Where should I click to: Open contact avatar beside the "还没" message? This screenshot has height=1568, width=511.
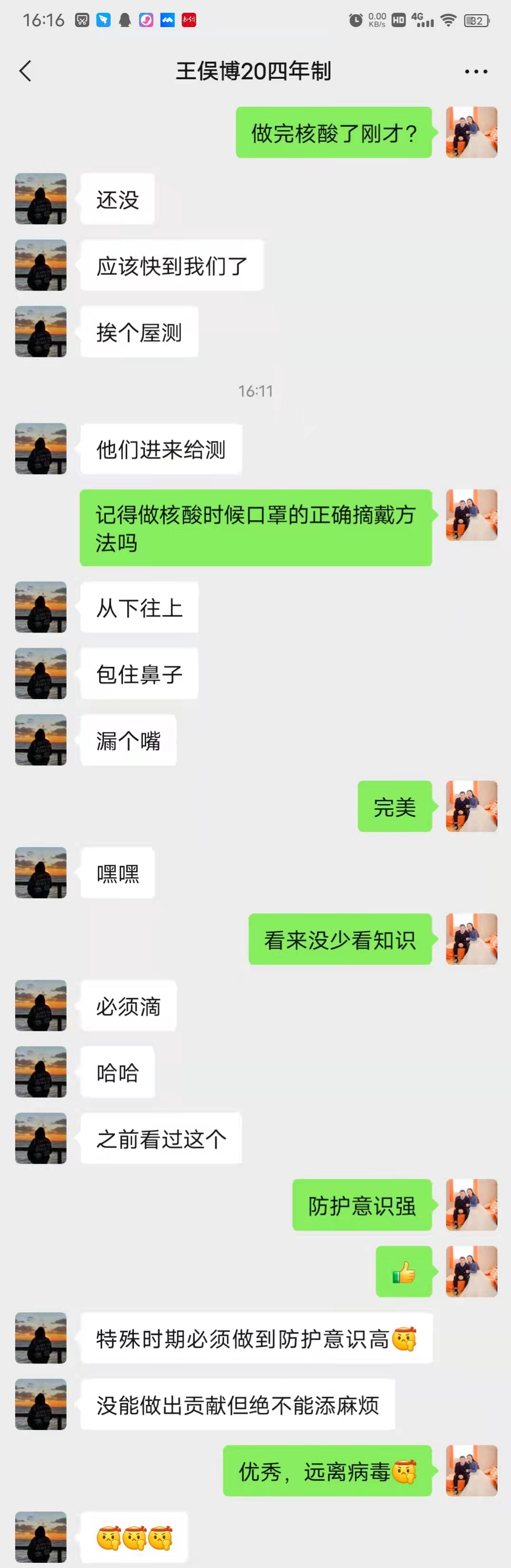click(x=41, y=199)
